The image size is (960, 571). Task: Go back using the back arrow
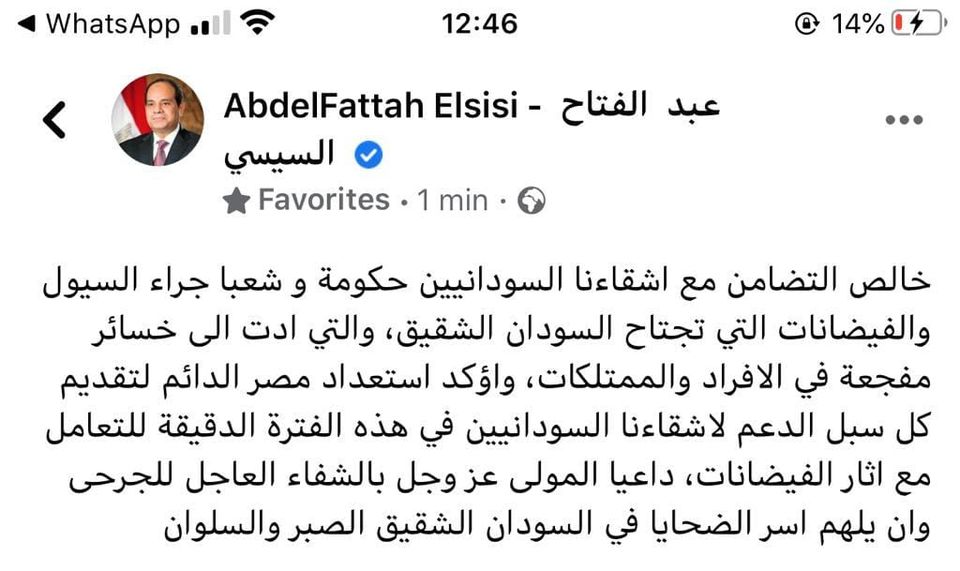click(54, 120)
